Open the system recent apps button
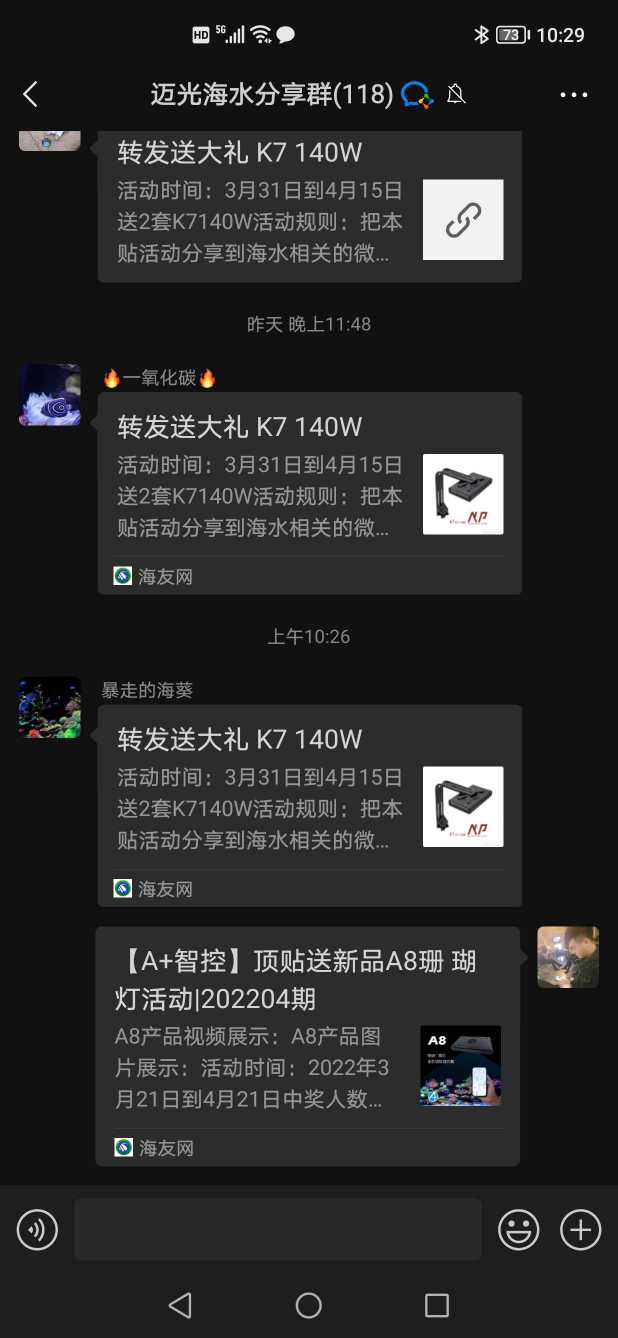This screenshot has height=1338, width=618. (x=437, y=1304)
